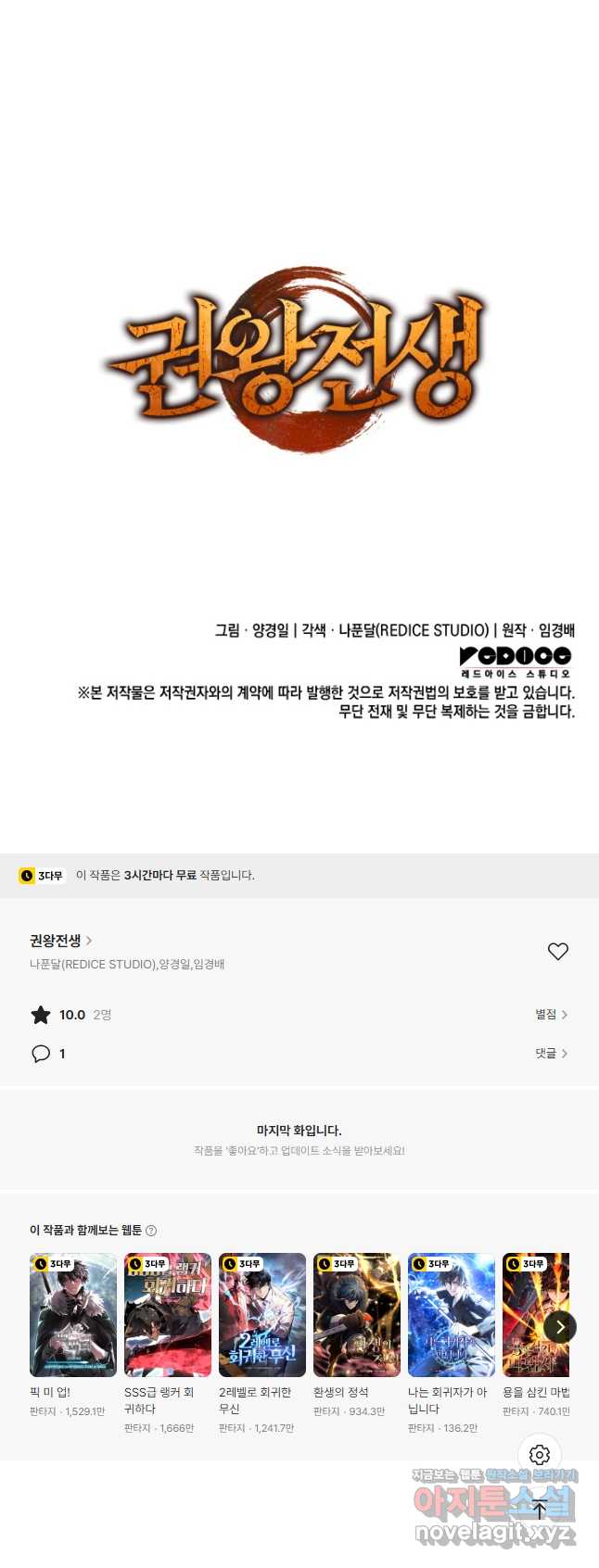Open the SSS급 랭커 회귀하다 webtoon
Image resolution: width=599 pixels, height=1568 pixels.
(168, 1315)
